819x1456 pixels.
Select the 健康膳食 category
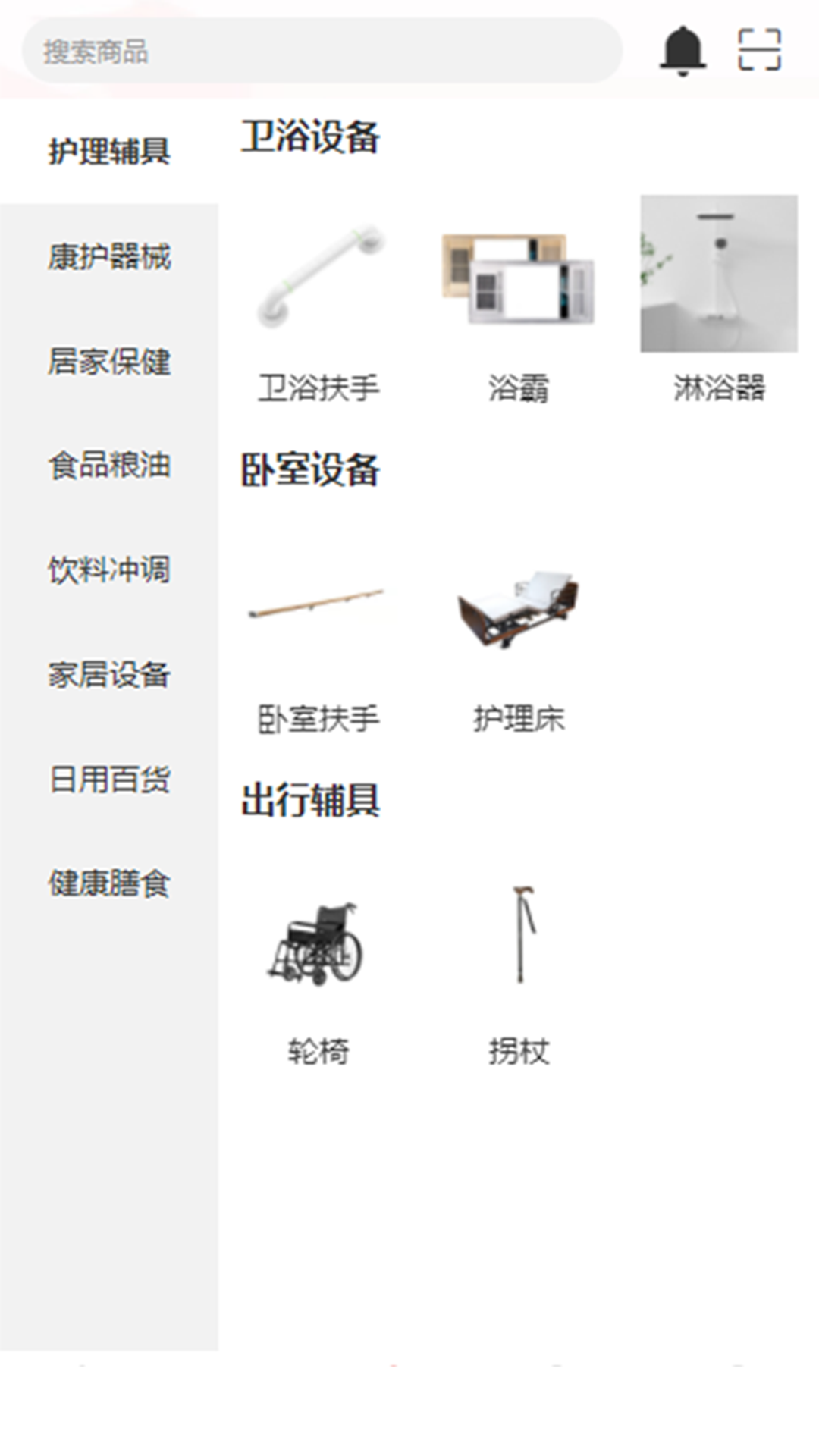[x=111, y=884]
